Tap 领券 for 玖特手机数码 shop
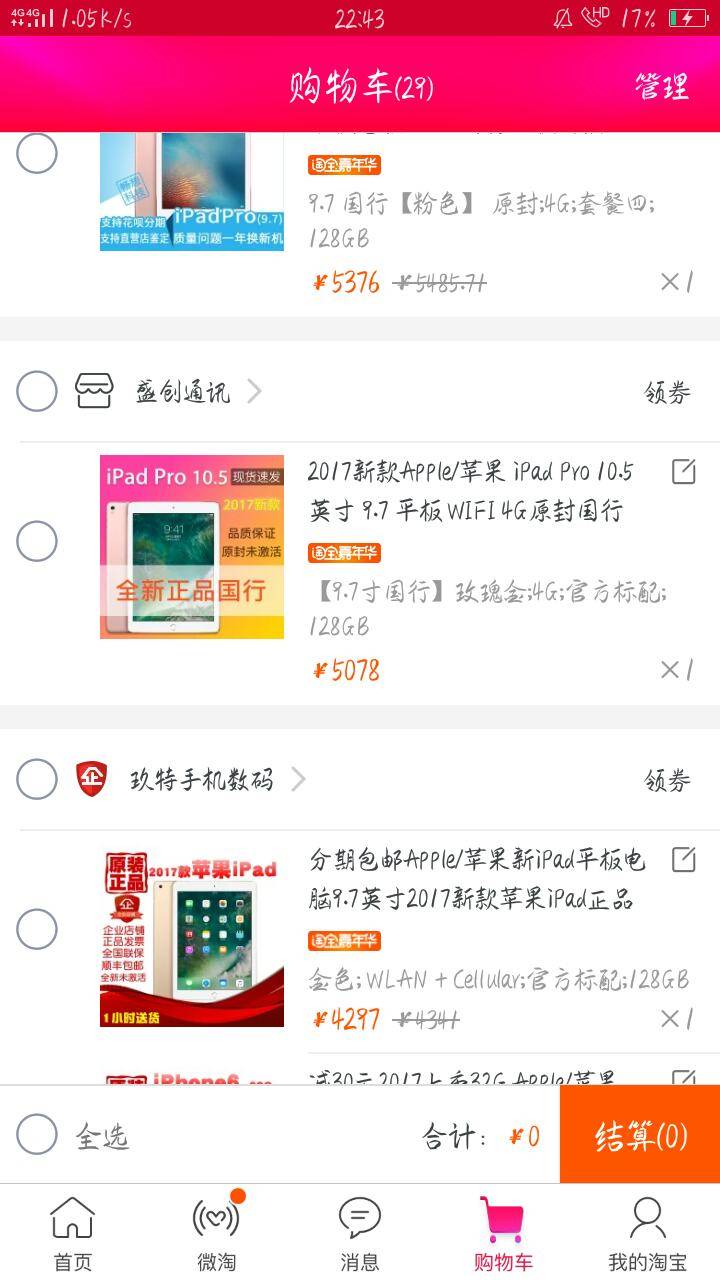This screenshot has height=1280, width=720. [667, 781]
